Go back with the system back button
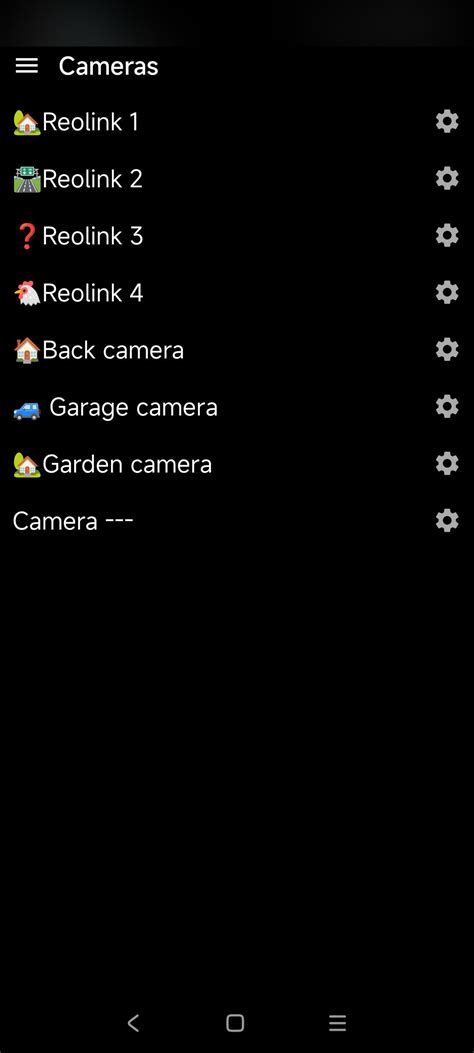This screenshot has width=474, height=1053. (134, 1023)
